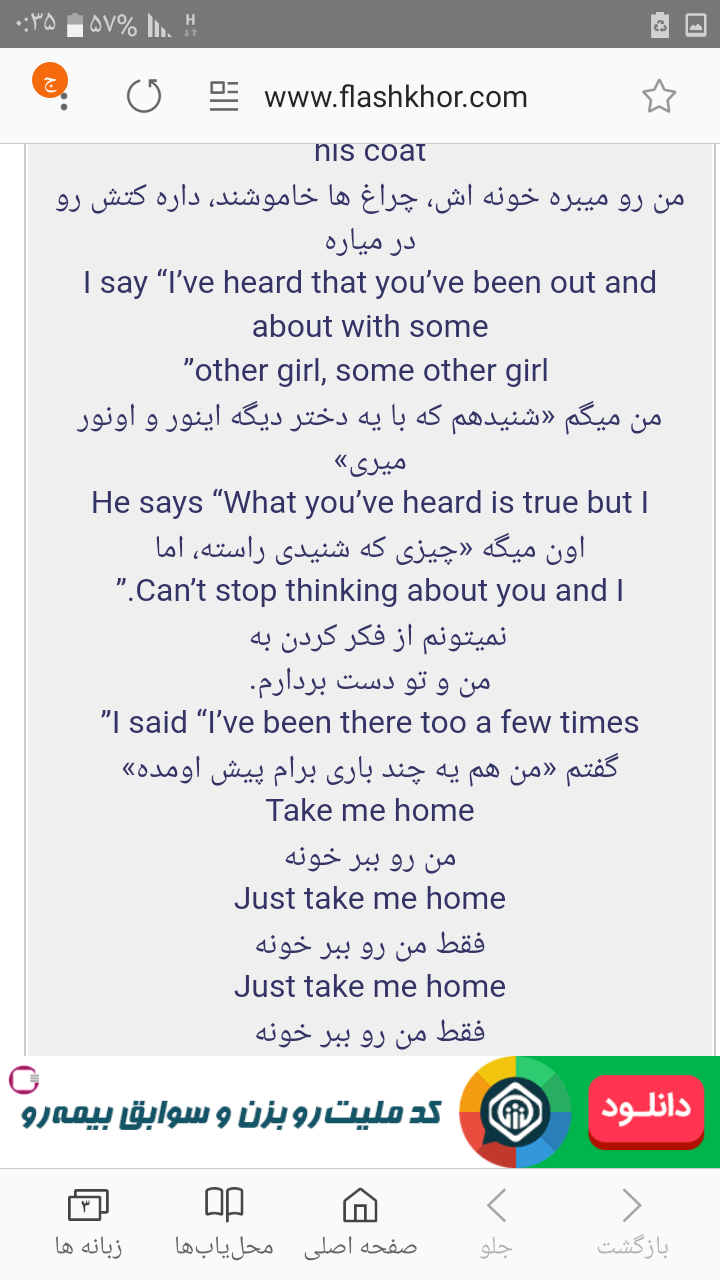Viewport: 720px width, 1280px height.
Task: Reload the page with the refresh icon
Action: click(144, 97)
